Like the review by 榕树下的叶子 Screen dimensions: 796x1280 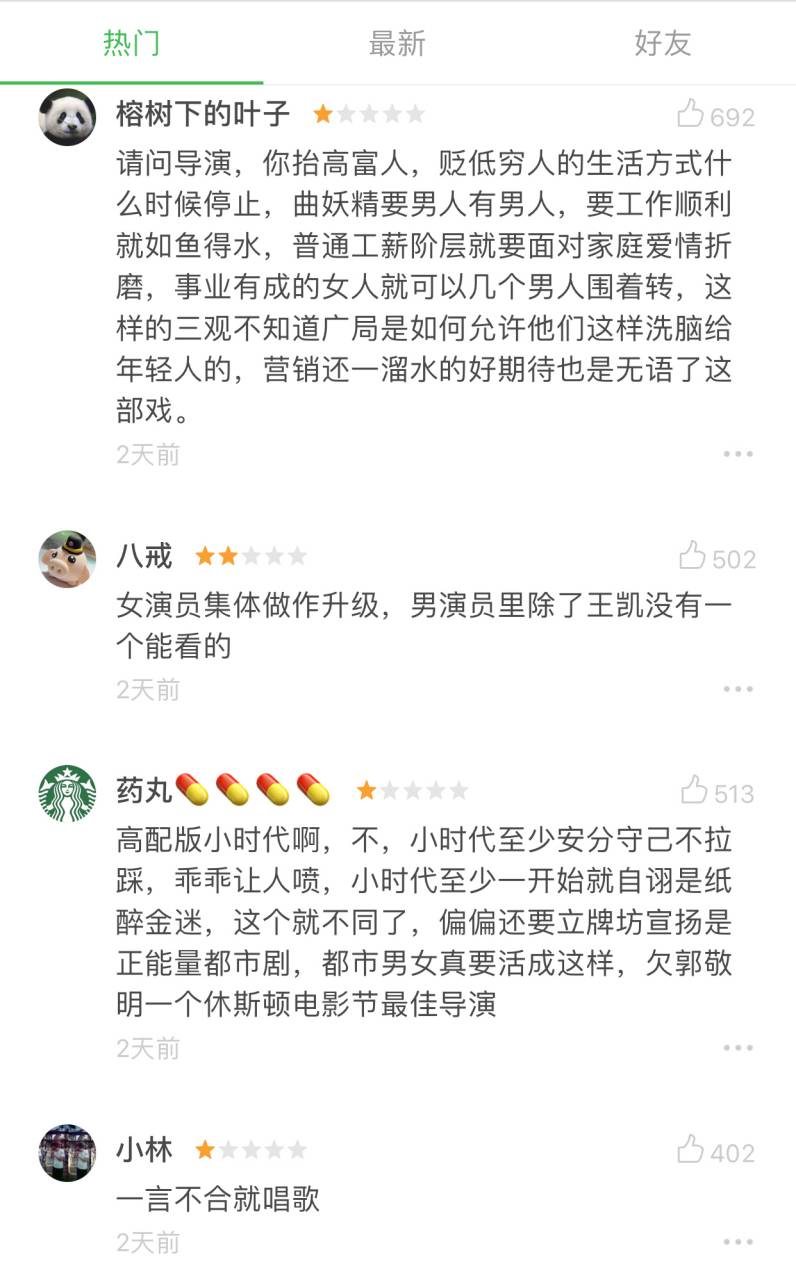coord(692,115)
